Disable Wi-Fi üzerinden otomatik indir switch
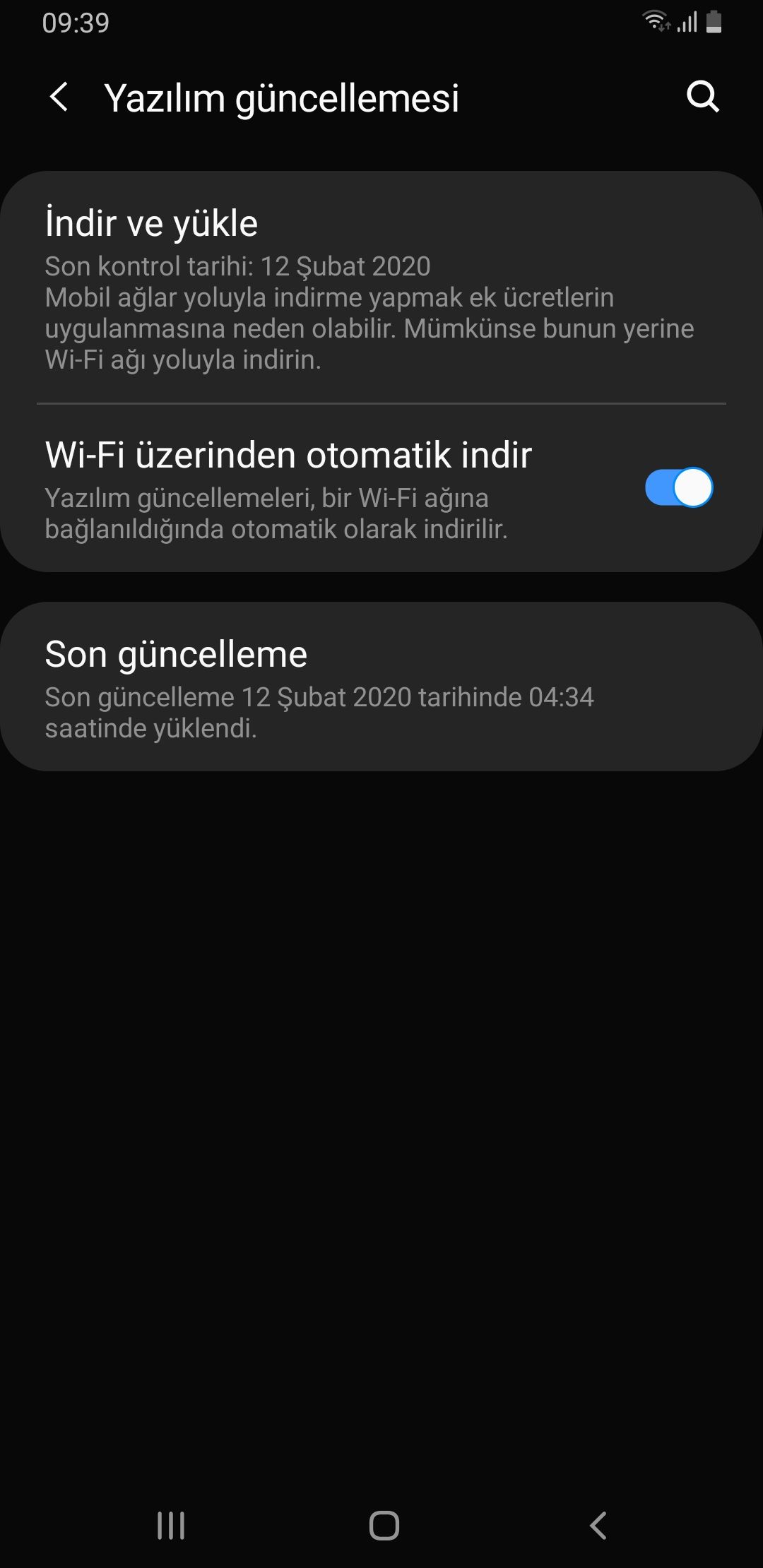The height and width of the screenshot is (1568, 763). [678, 488]
